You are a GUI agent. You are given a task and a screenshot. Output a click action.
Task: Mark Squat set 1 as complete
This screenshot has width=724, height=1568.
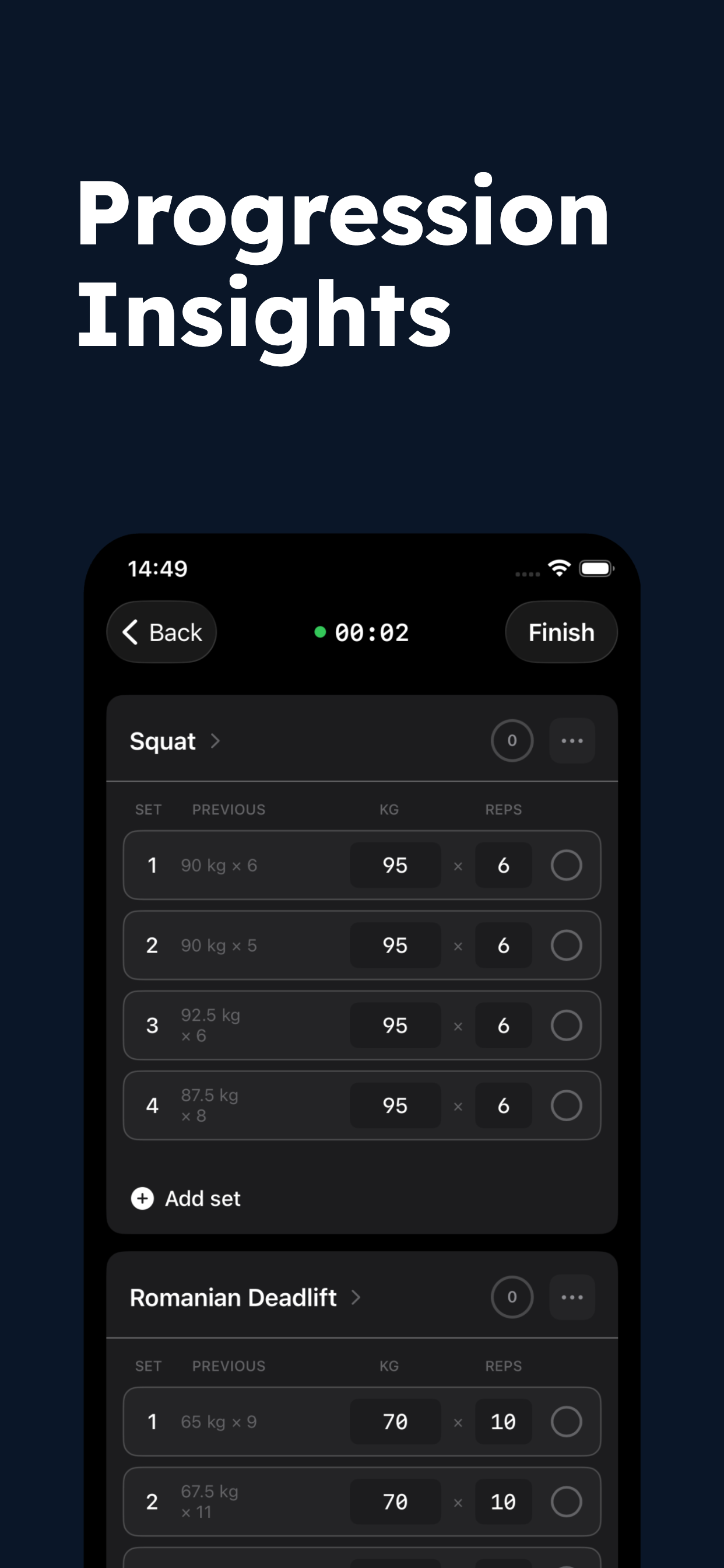(567, 865)
